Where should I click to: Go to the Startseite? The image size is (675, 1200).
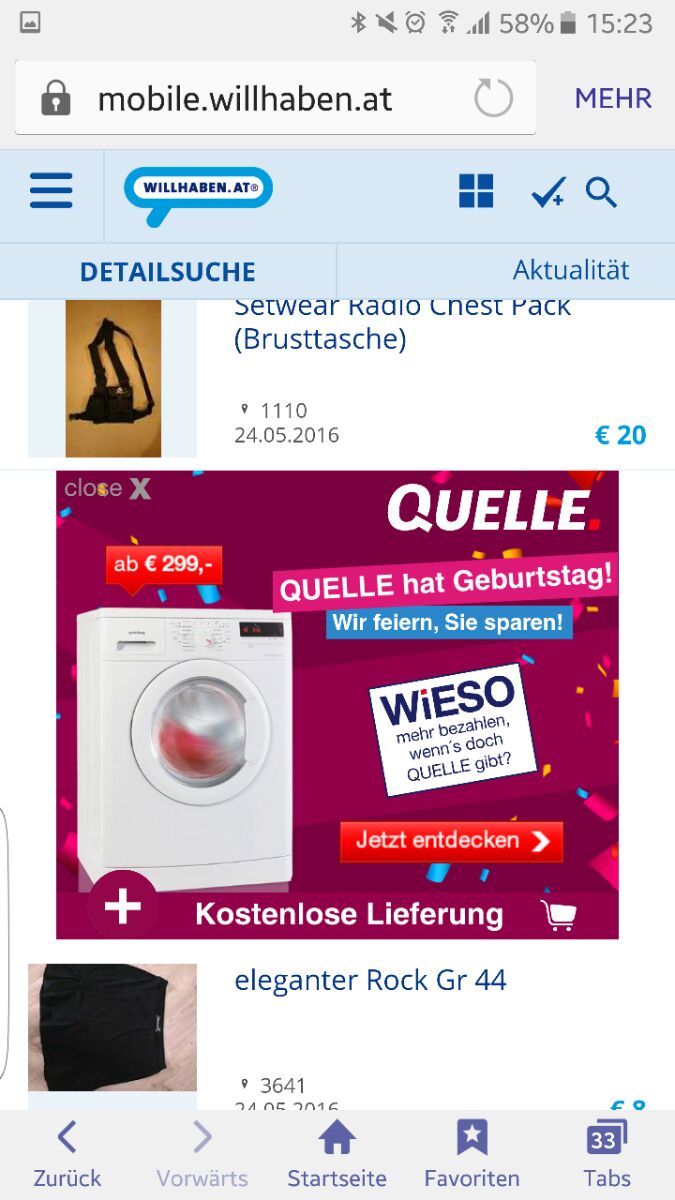pyautogui.click(x=337, y=1153)
